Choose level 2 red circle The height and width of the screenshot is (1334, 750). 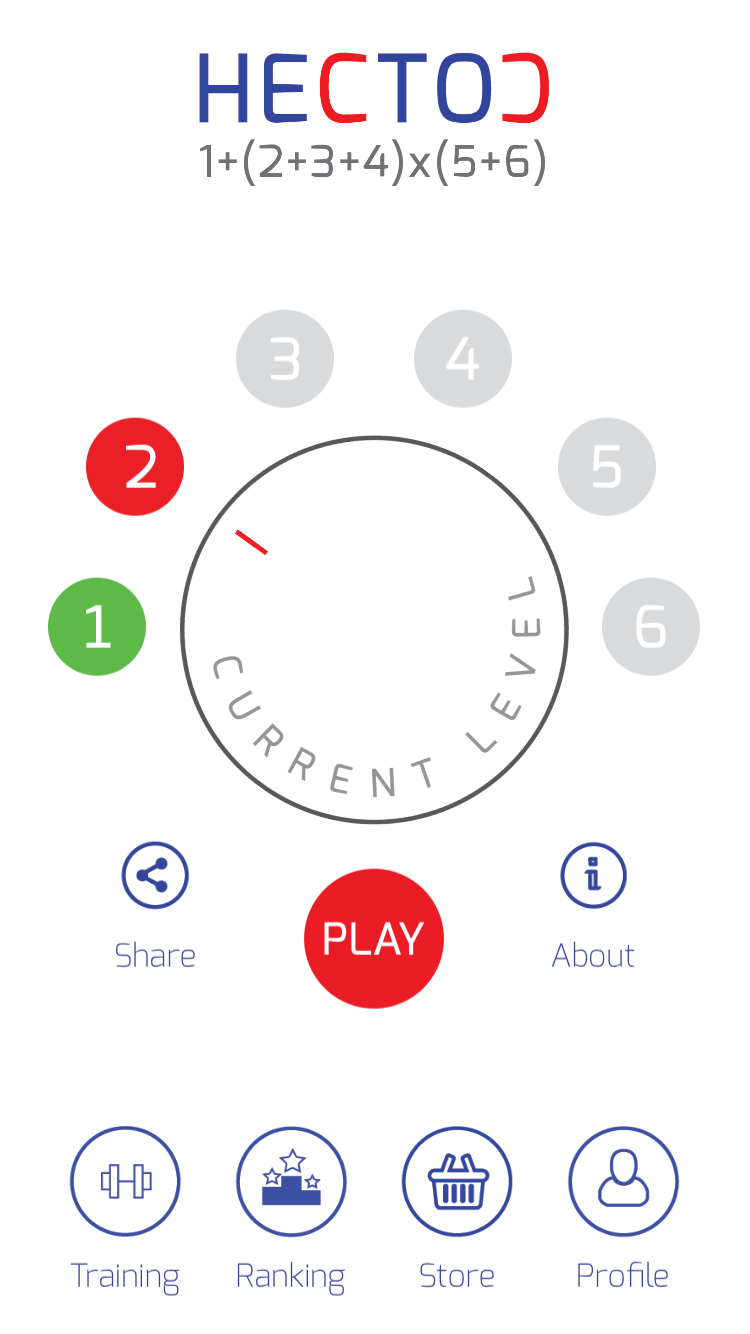point(135,467)
